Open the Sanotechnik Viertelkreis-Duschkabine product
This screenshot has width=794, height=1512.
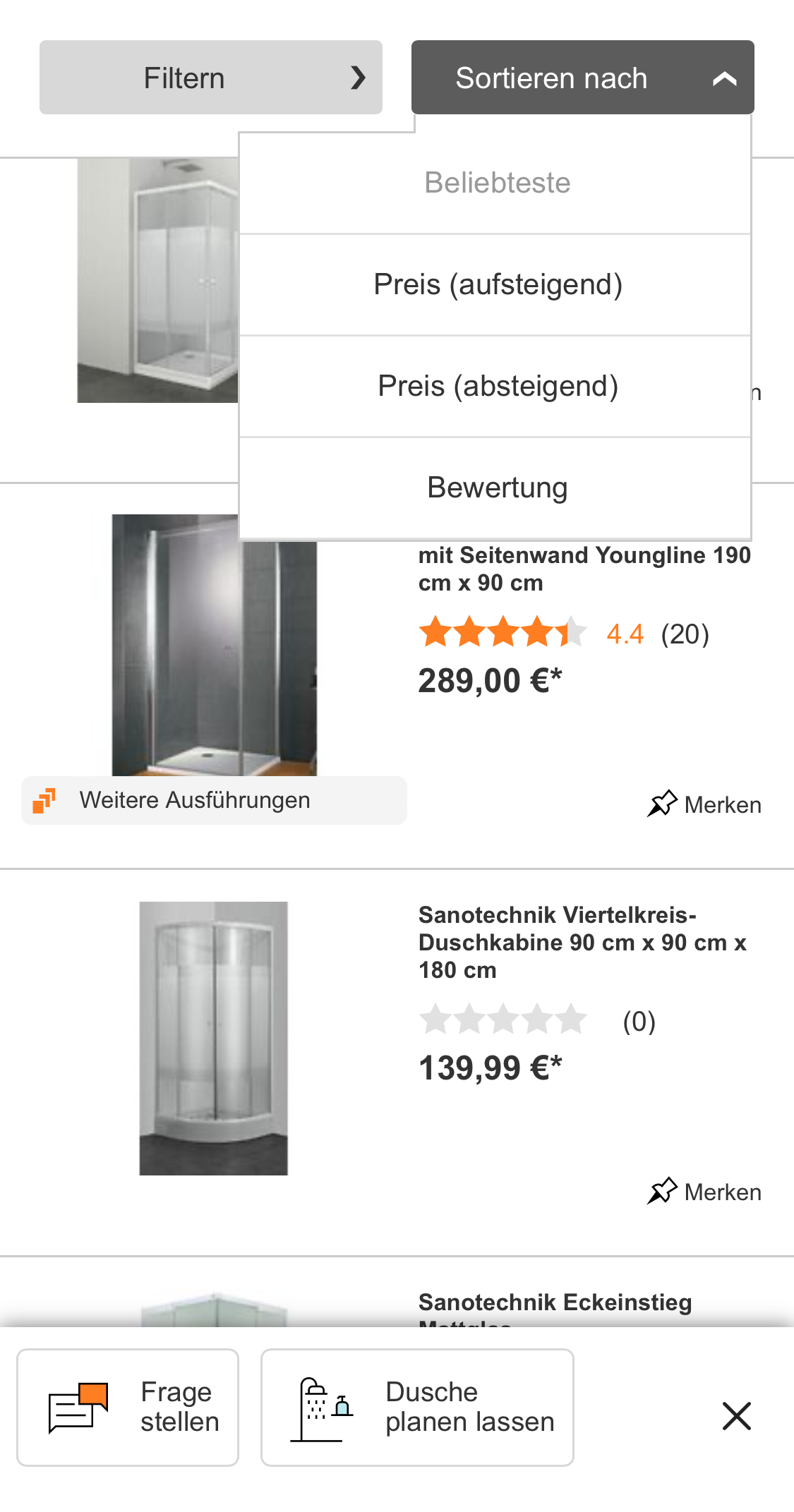[582, 942]
